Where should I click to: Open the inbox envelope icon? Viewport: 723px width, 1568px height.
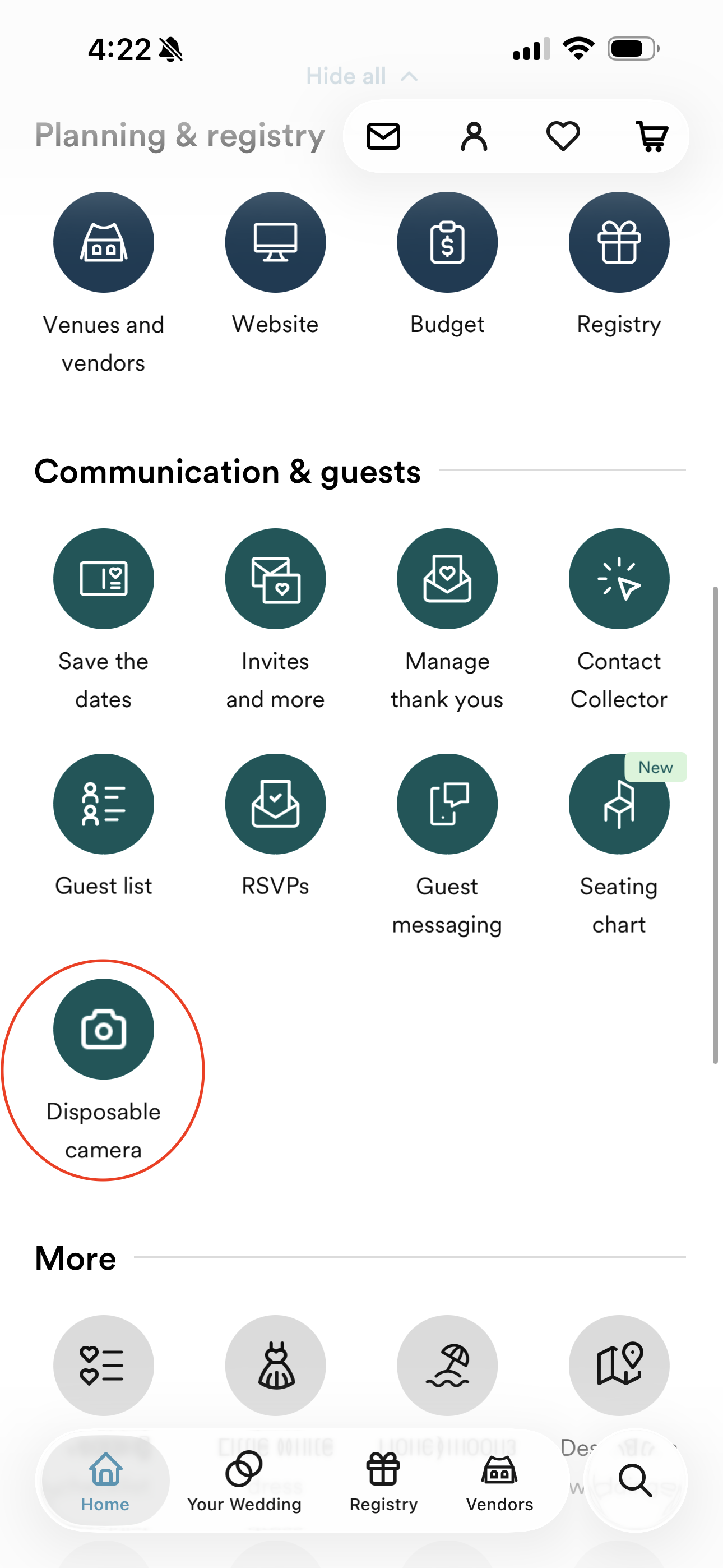pos(383,136)
